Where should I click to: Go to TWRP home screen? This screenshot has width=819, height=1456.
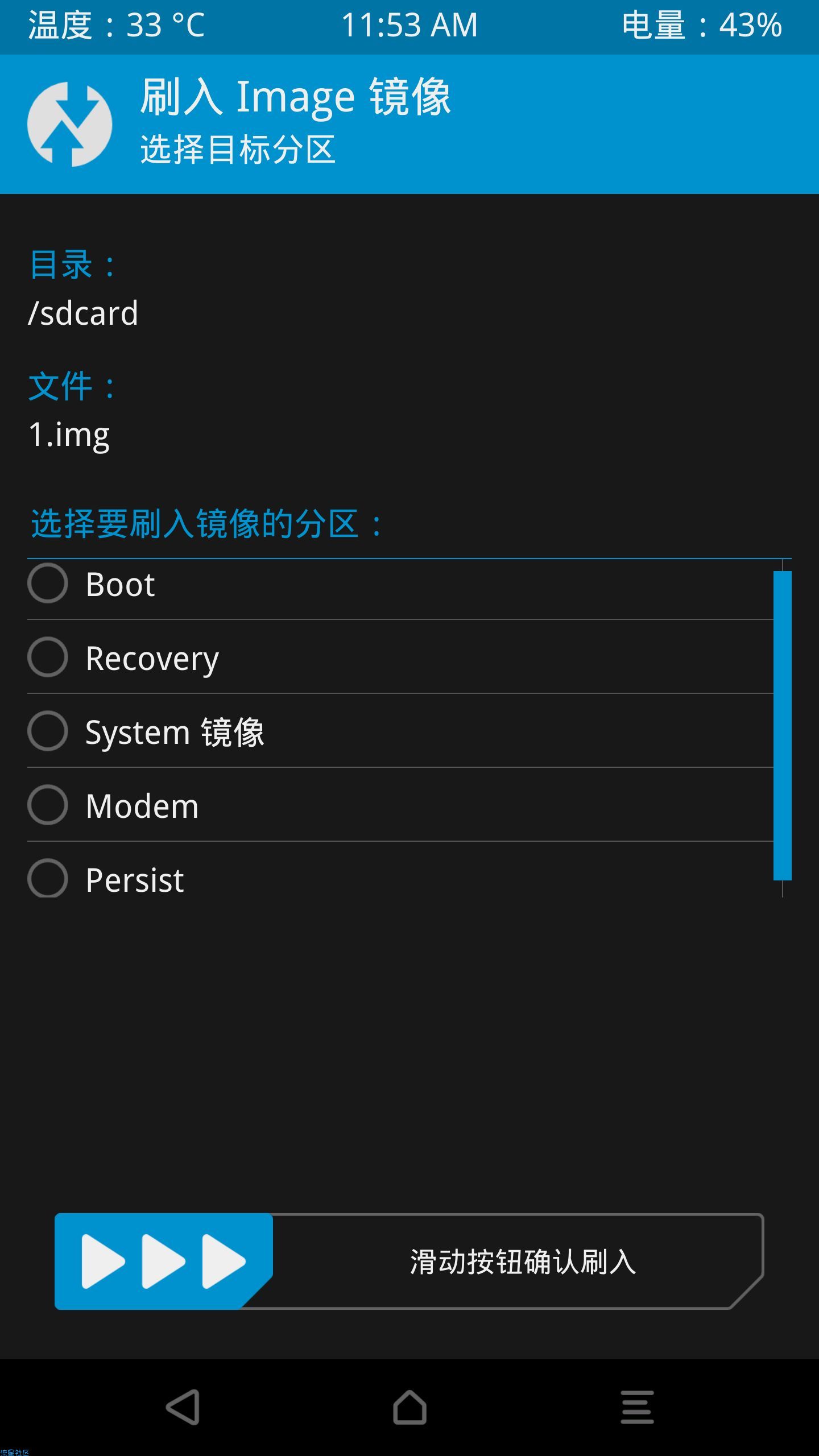tap(409, 1407)
